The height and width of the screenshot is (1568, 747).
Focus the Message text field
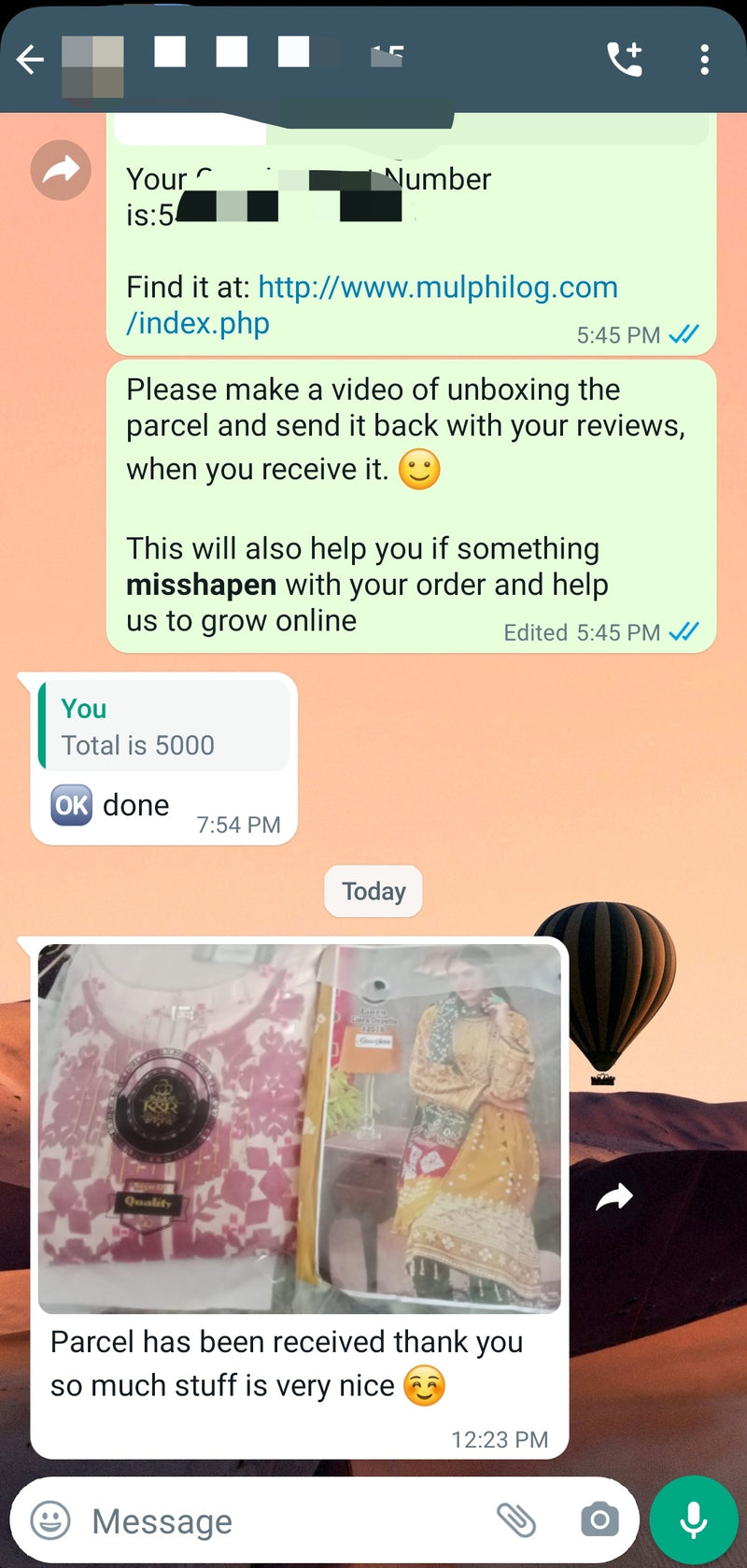pyautogui.click(x=280, y=1521)
